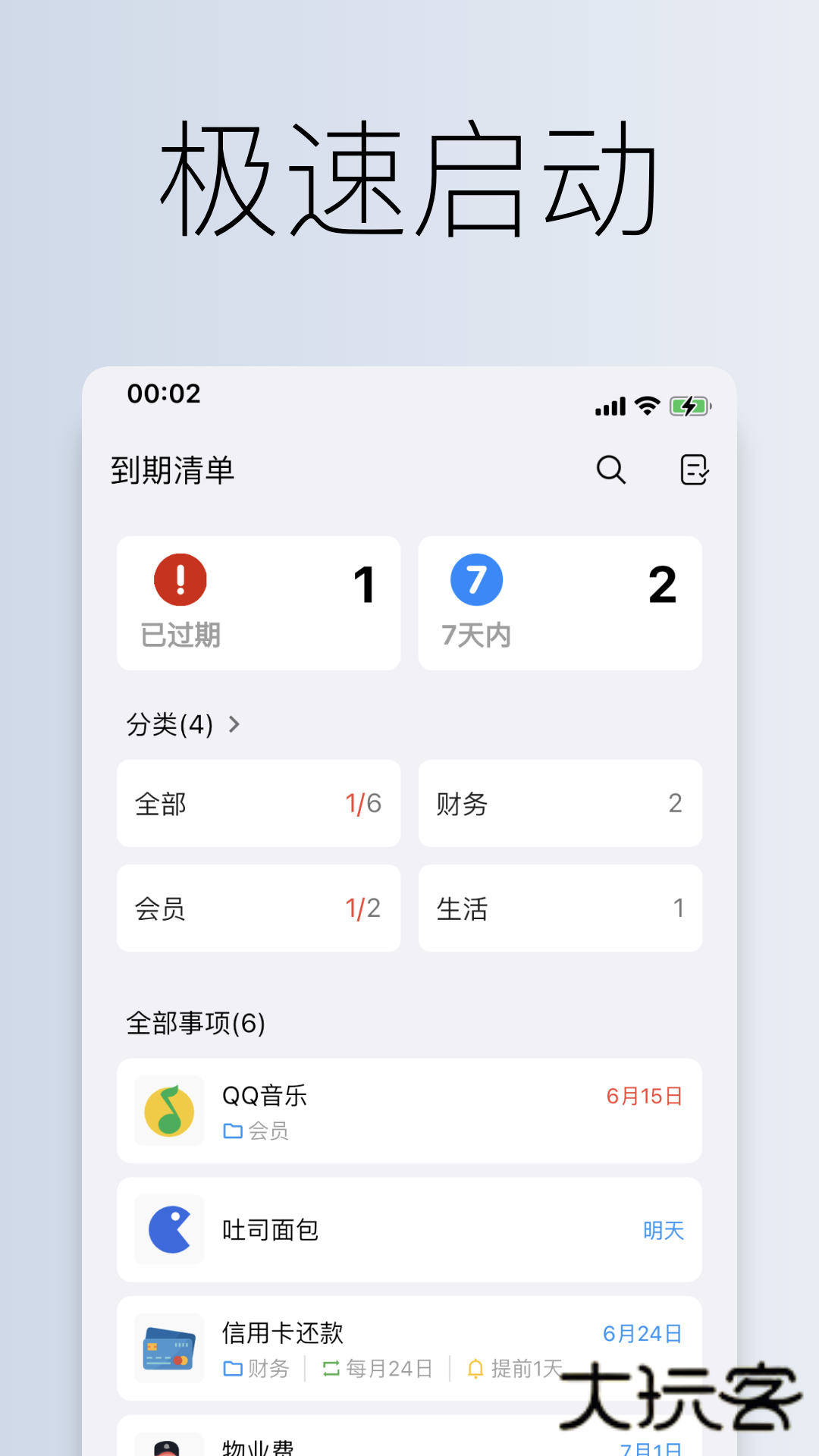The height and width of the screenshot is (1456, 819).
Task: Tap the 明天 due label
Action: pos(663,1229)
